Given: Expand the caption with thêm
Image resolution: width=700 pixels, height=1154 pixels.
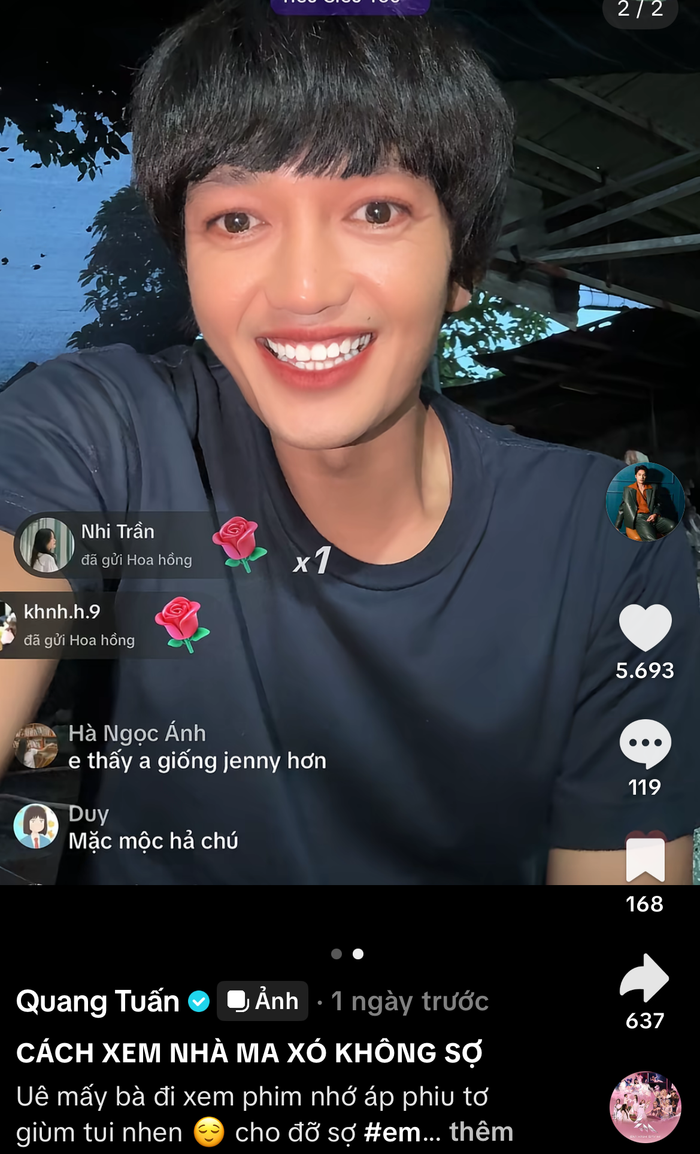Looking at the screenshot, I should point(481,1132).
